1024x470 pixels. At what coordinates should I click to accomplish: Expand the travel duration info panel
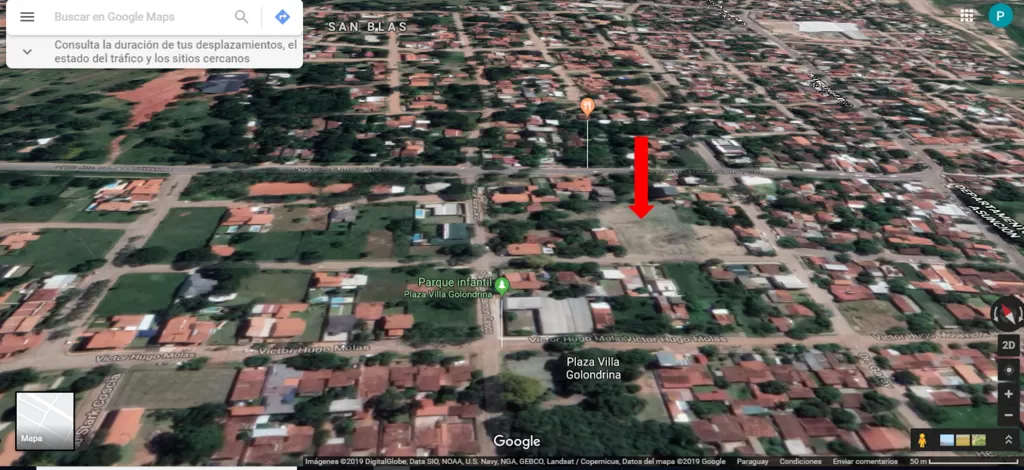click(27, 52)
